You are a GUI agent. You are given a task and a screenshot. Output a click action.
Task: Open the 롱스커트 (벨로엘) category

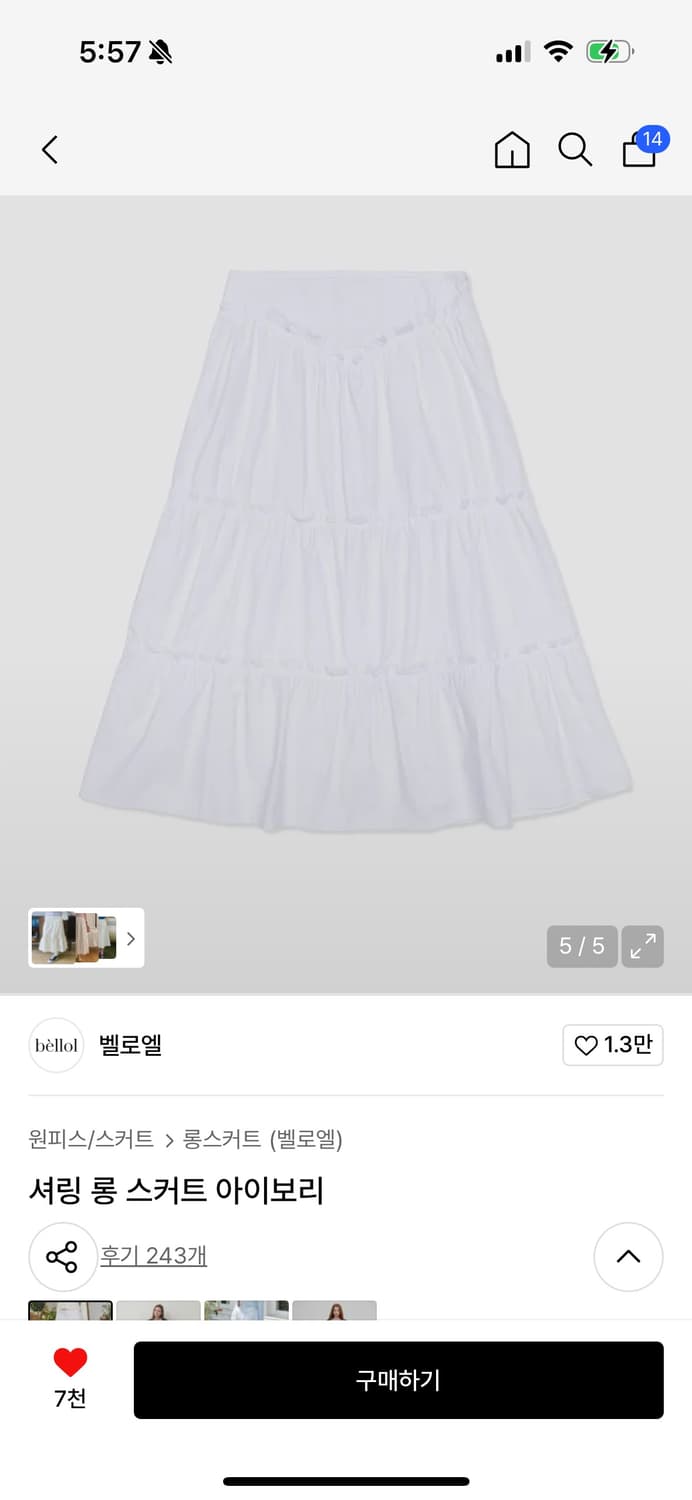[x=263, y=1139]
